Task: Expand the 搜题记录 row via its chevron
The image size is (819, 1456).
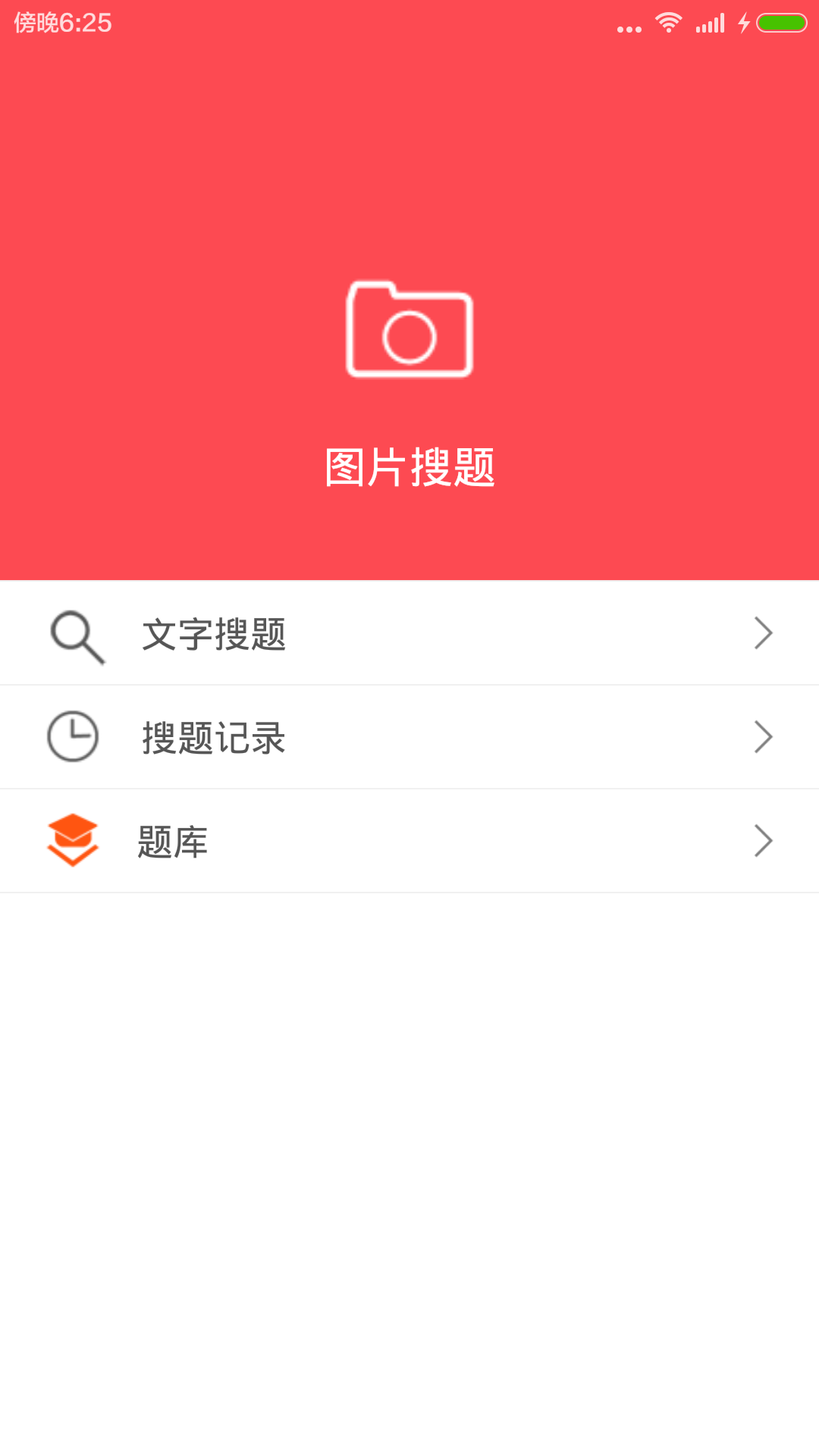Action: (763, 736)
